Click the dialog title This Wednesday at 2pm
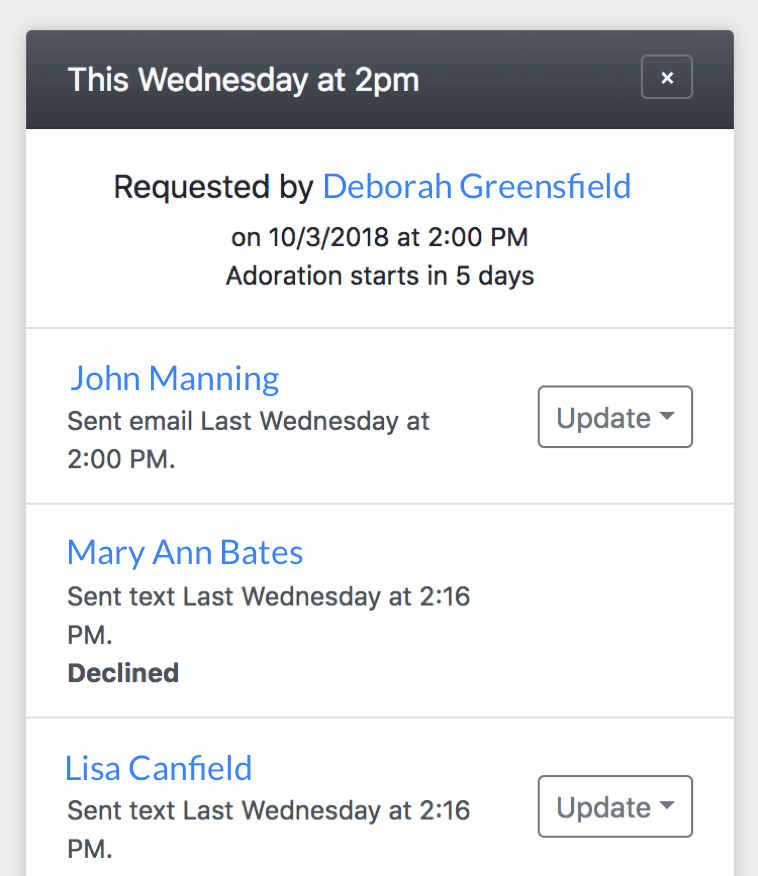 click(243, 80)
